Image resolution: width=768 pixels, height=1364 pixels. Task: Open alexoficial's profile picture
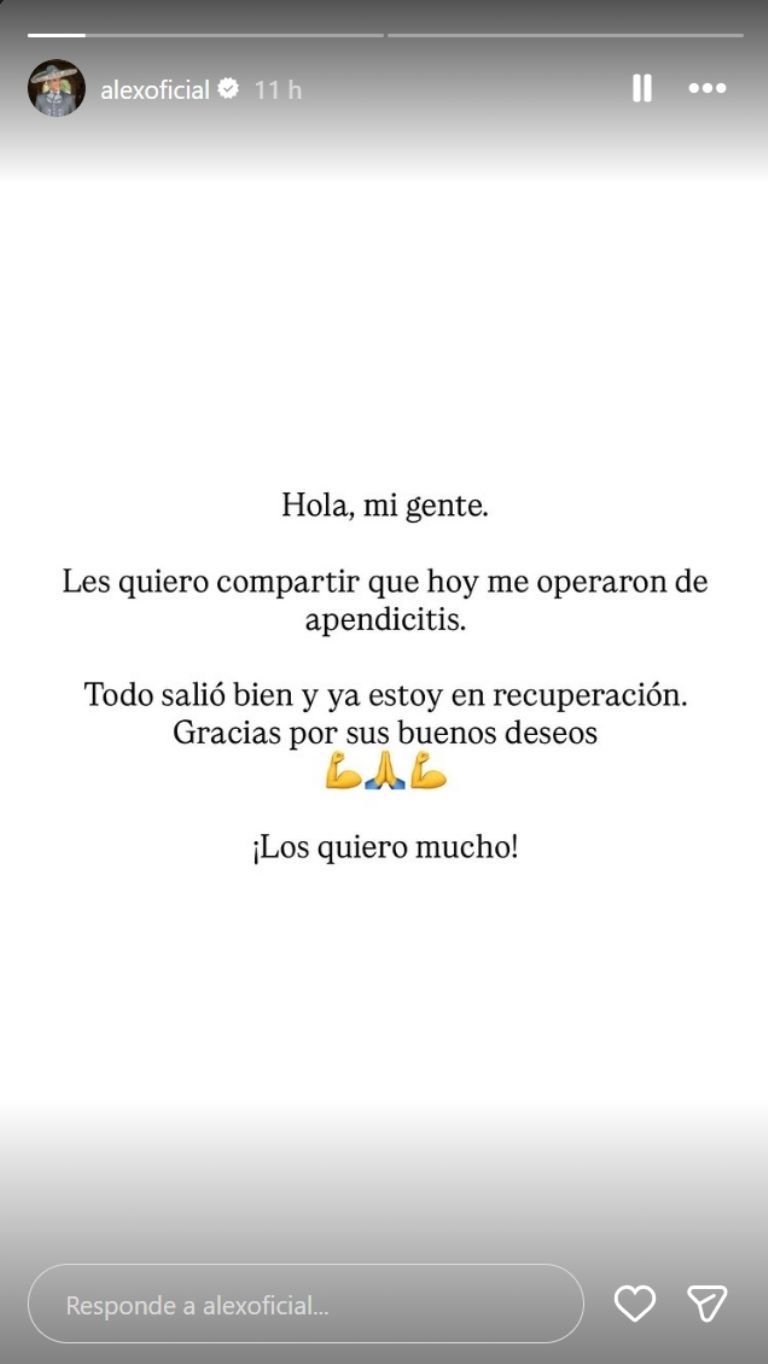[x=56, y=89]
